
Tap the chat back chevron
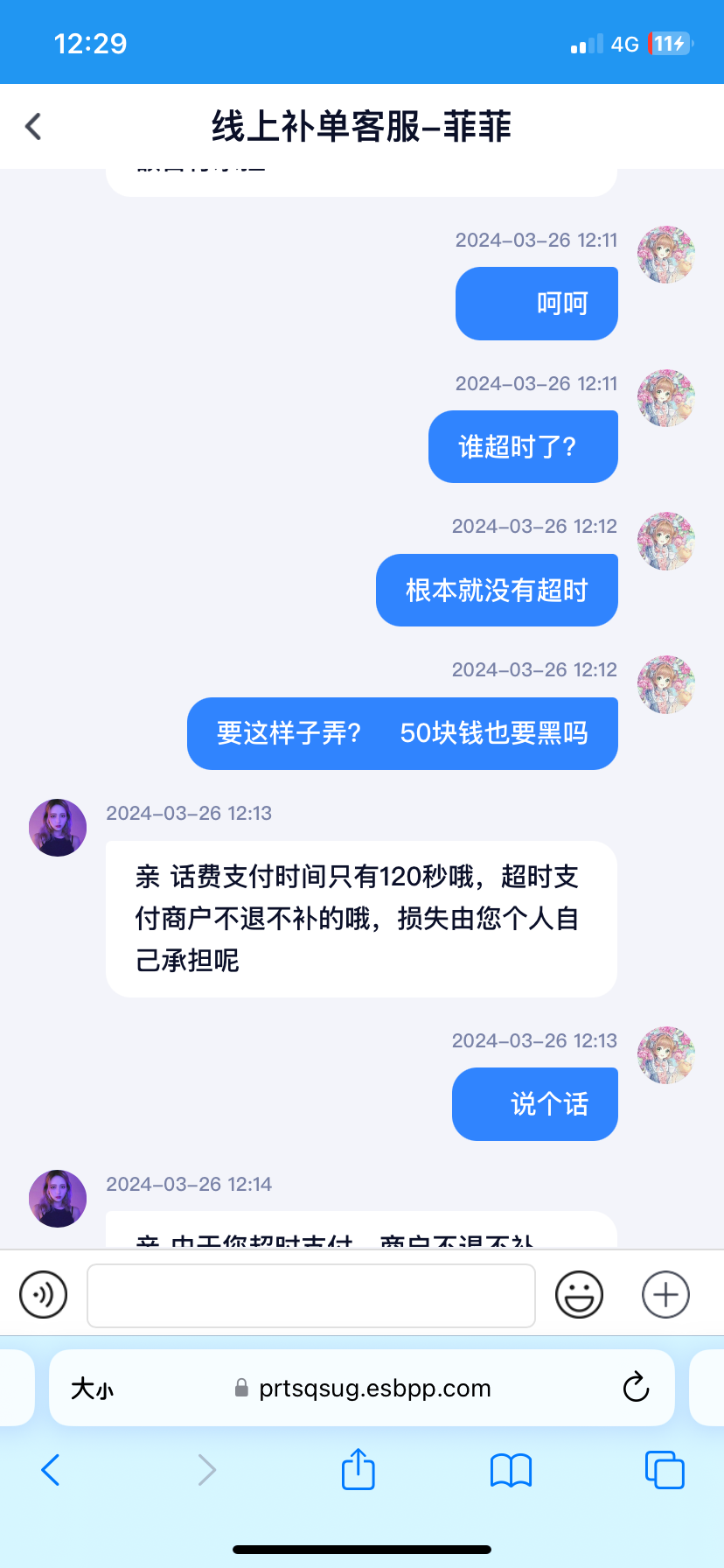[x=32, y=126]
